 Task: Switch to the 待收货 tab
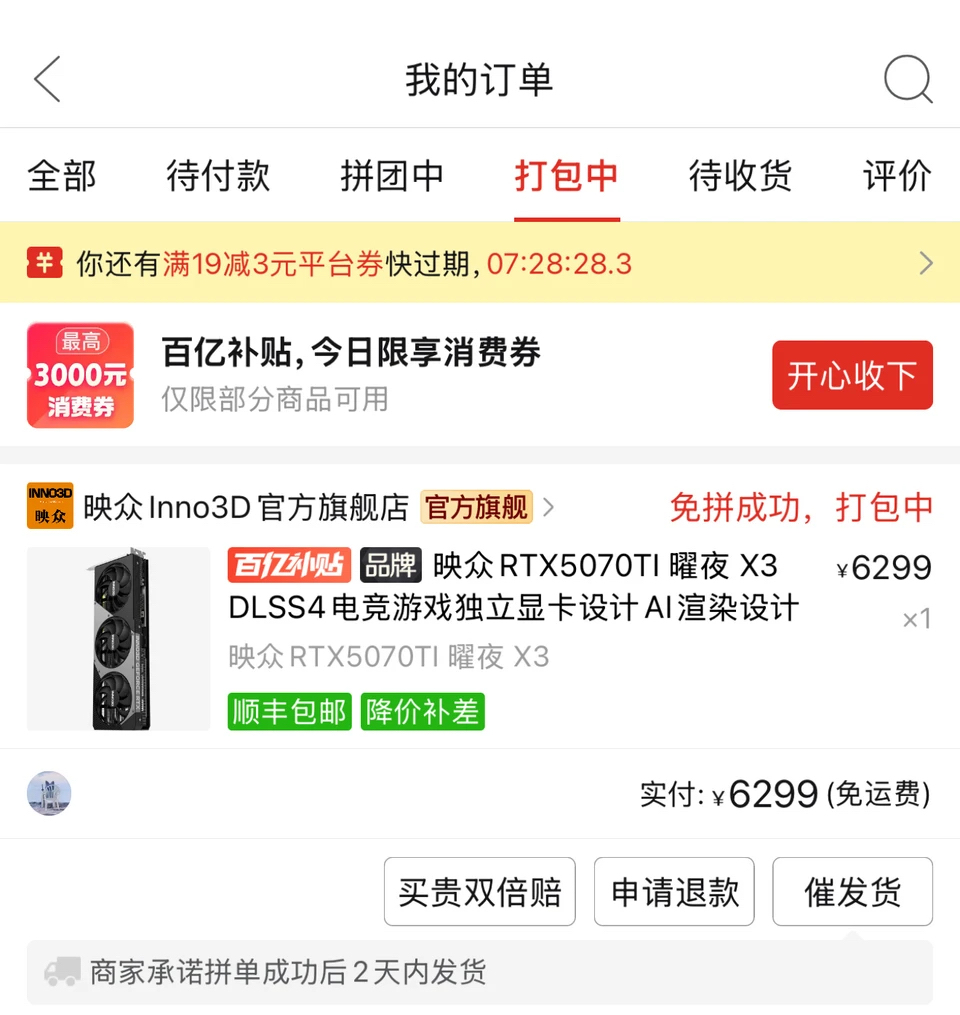tap(740, 176)
